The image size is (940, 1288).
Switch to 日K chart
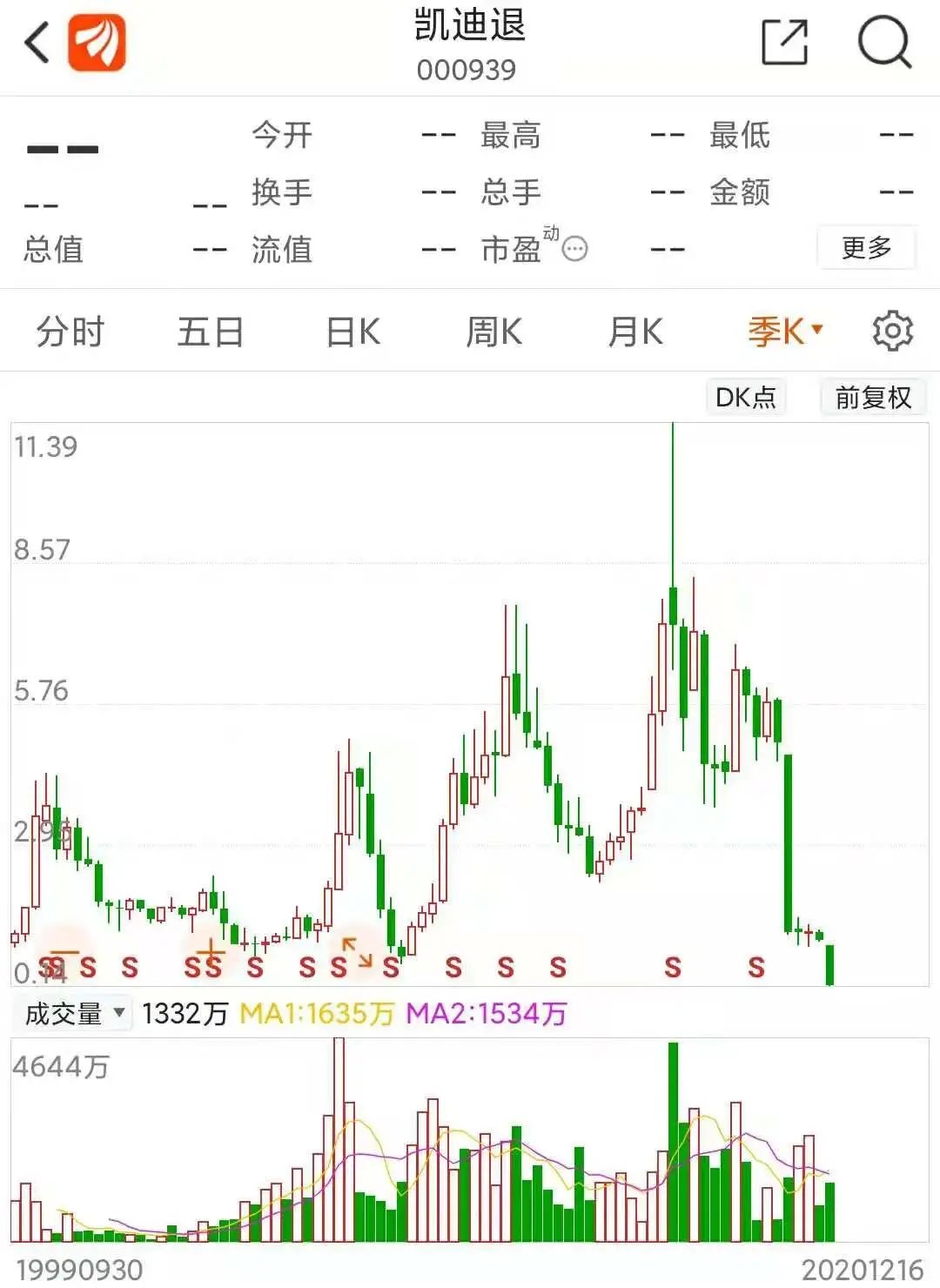click(352, 332)
